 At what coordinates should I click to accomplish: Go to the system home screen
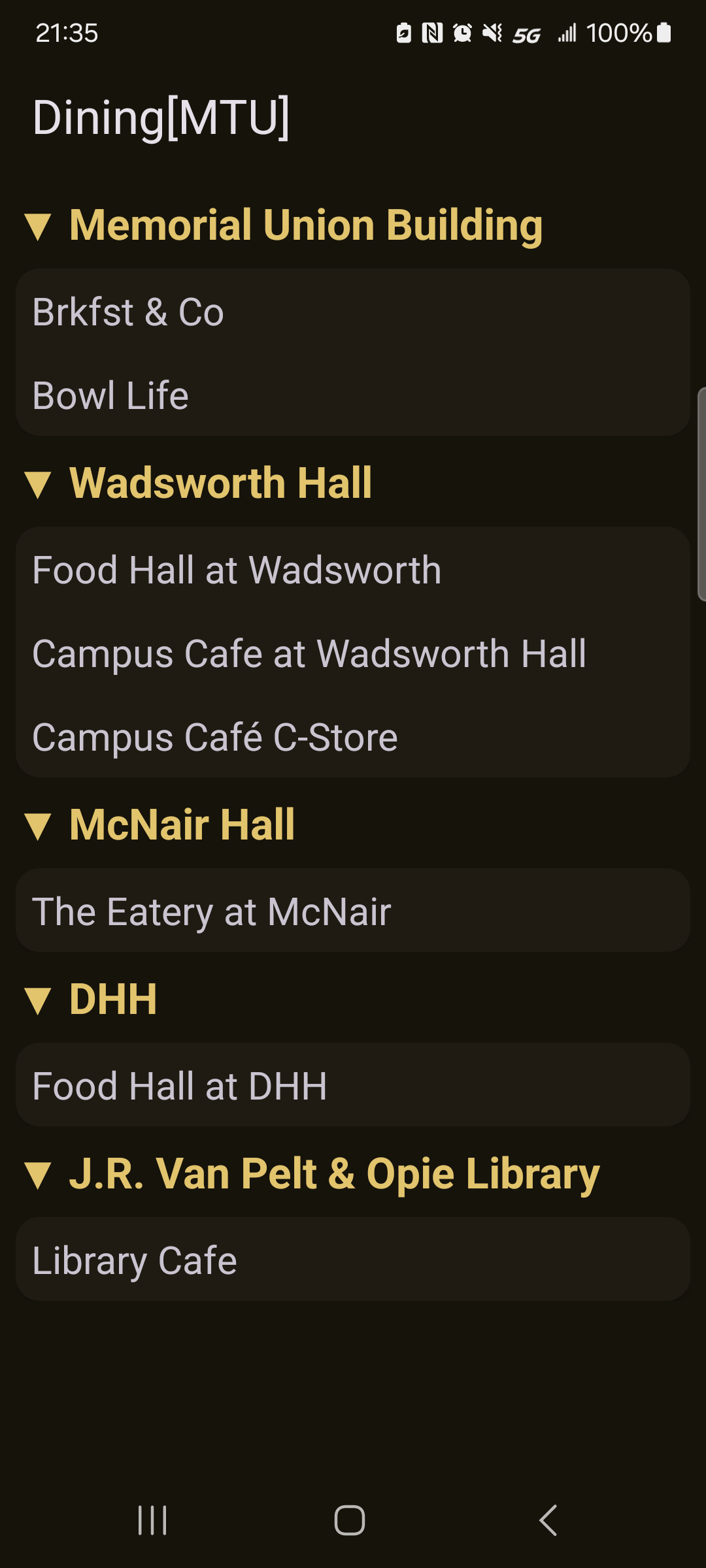[x=350, y=1520]
